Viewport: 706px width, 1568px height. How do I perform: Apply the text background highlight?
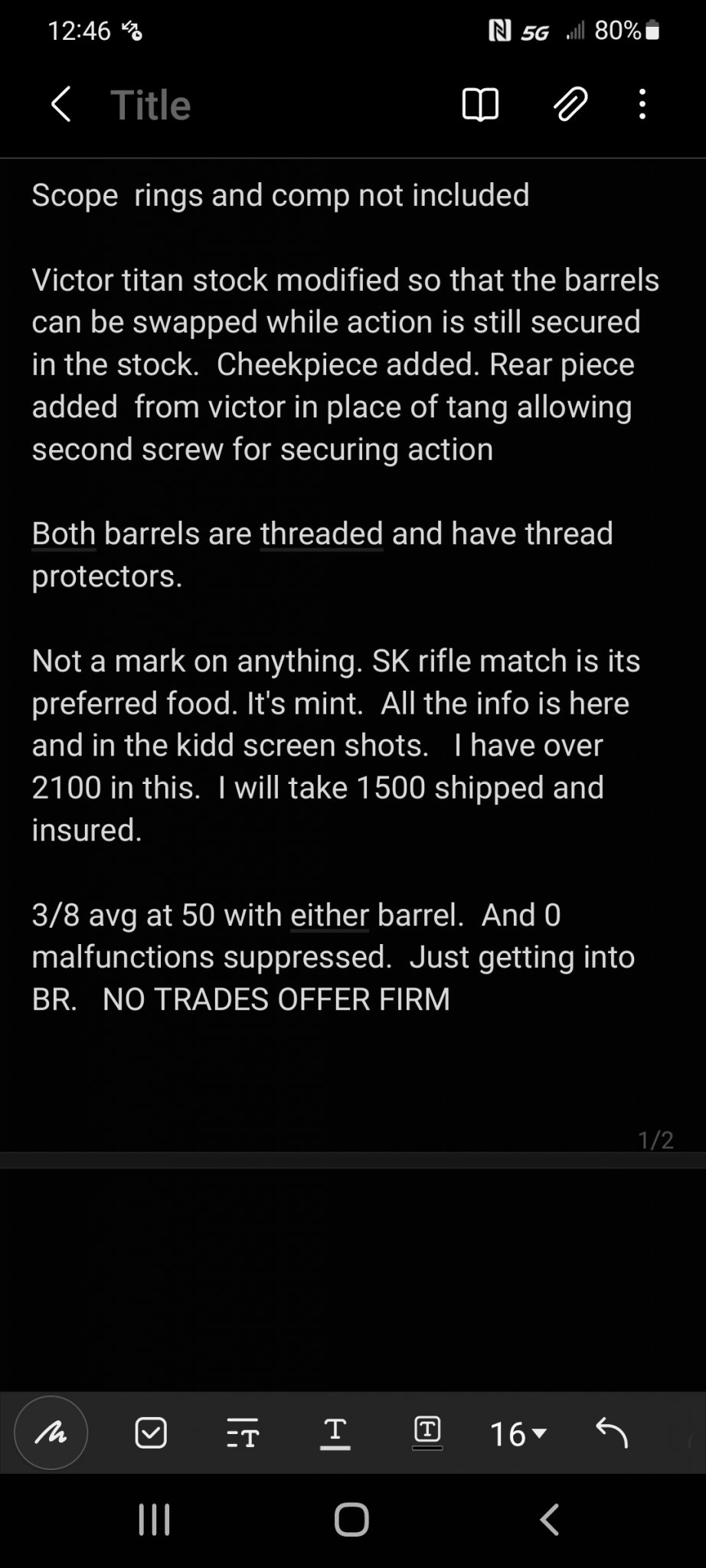427,1432
